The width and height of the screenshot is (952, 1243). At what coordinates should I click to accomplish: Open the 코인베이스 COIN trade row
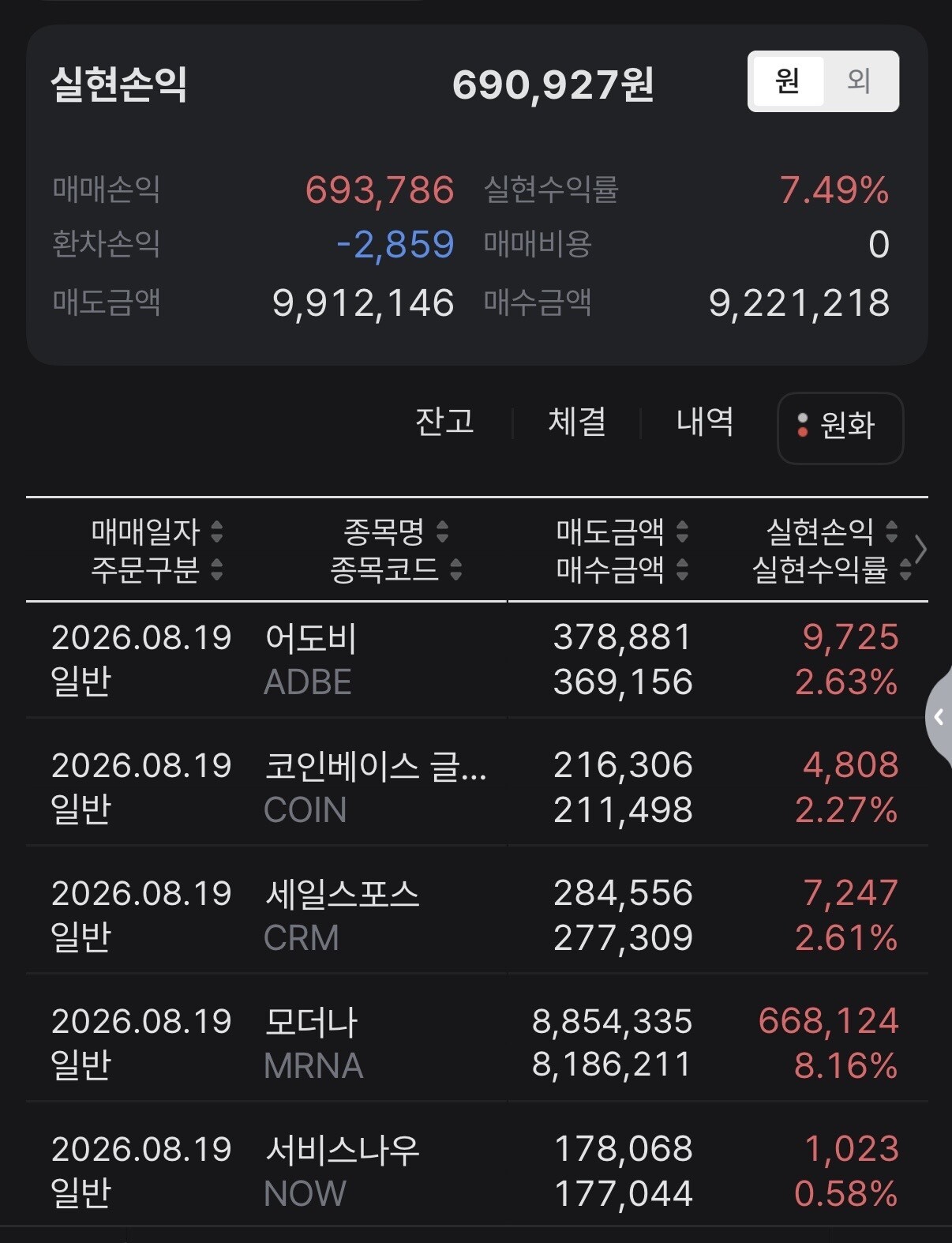[477, 787]
